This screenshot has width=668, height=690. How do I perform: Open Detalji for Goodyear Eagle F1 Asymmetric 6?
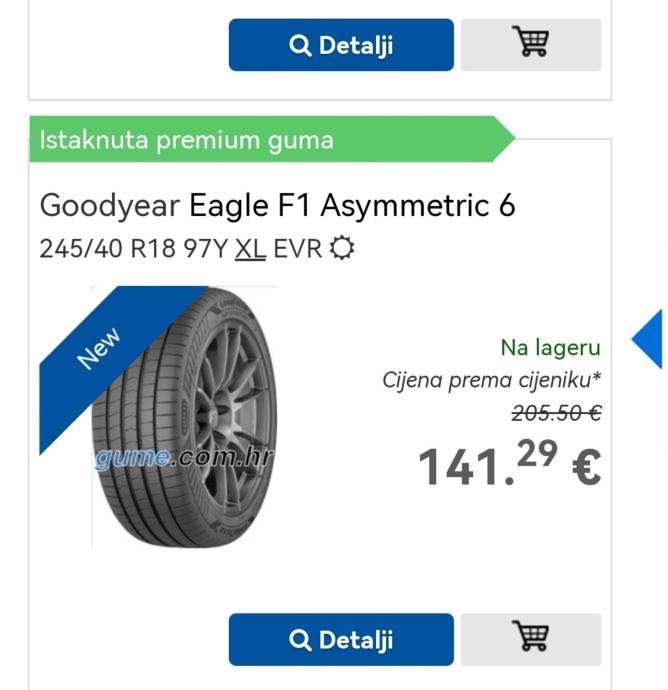pos(341,640)
